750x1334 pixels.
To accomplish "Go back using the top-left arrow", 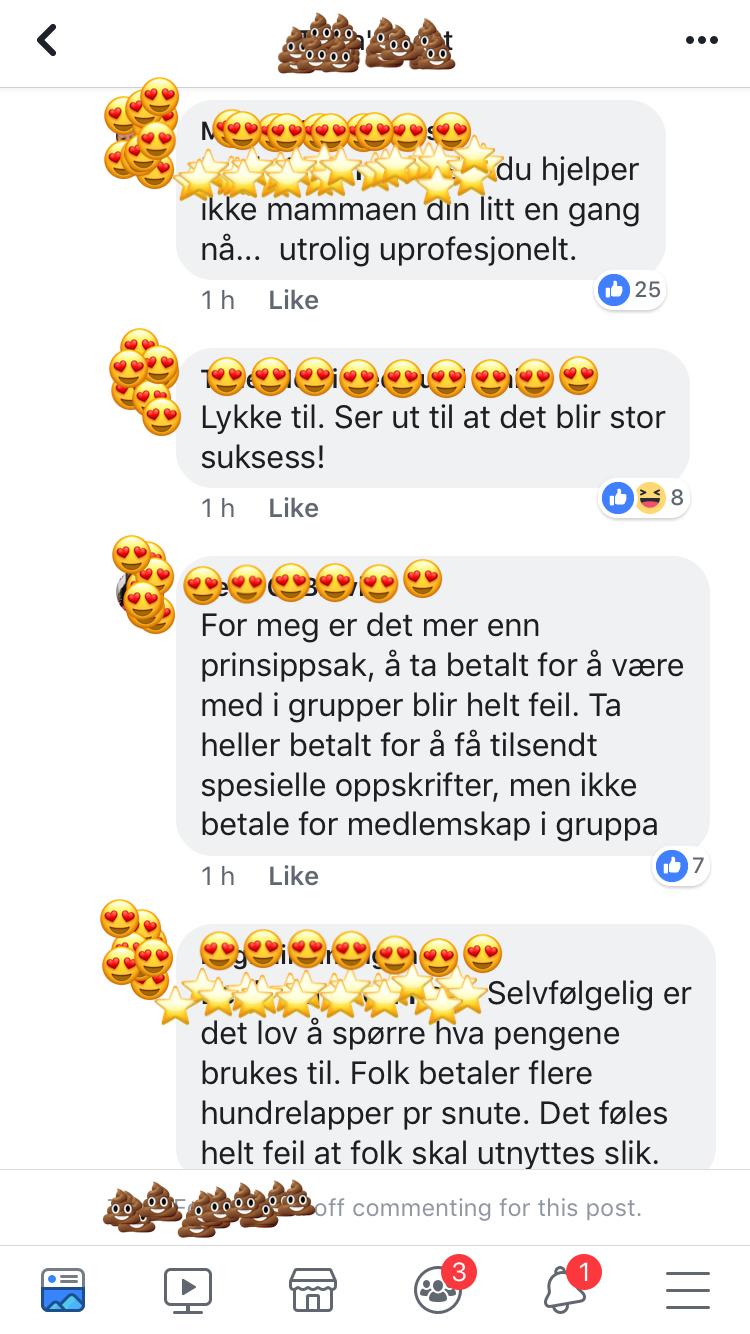I will point(46,41).
